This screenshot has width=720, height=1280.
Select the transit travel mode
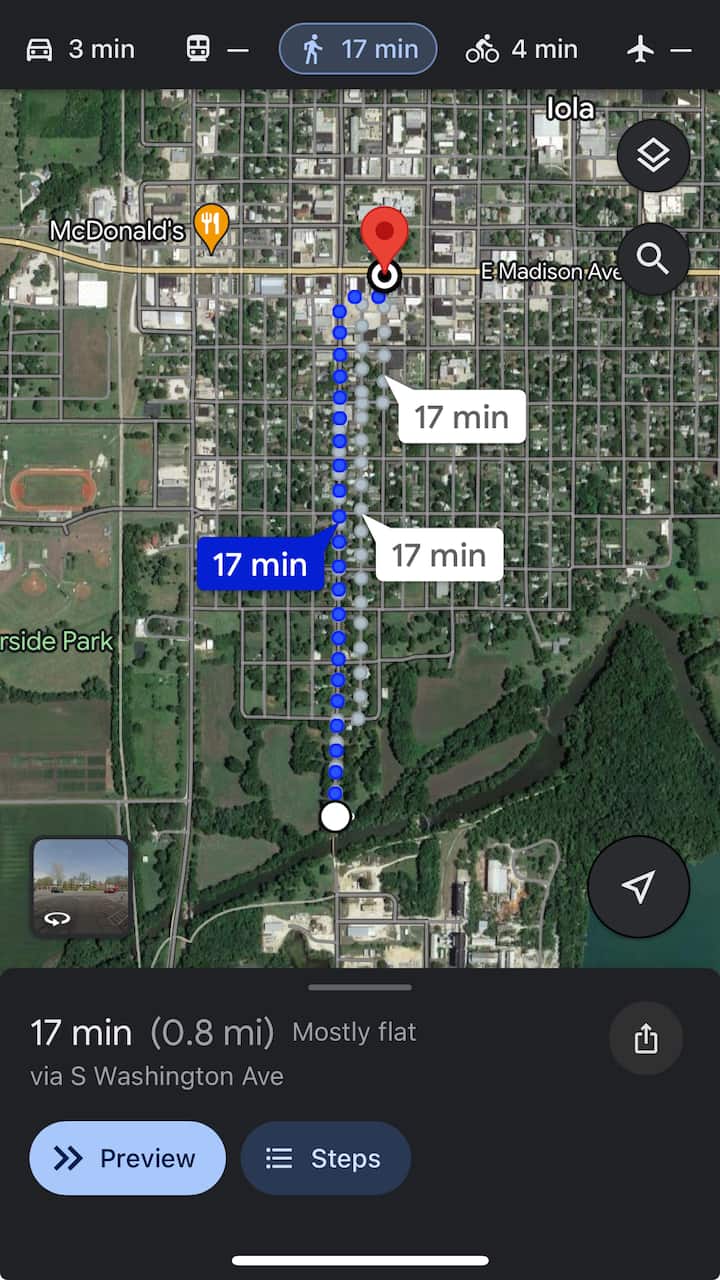tap(216, 49)
